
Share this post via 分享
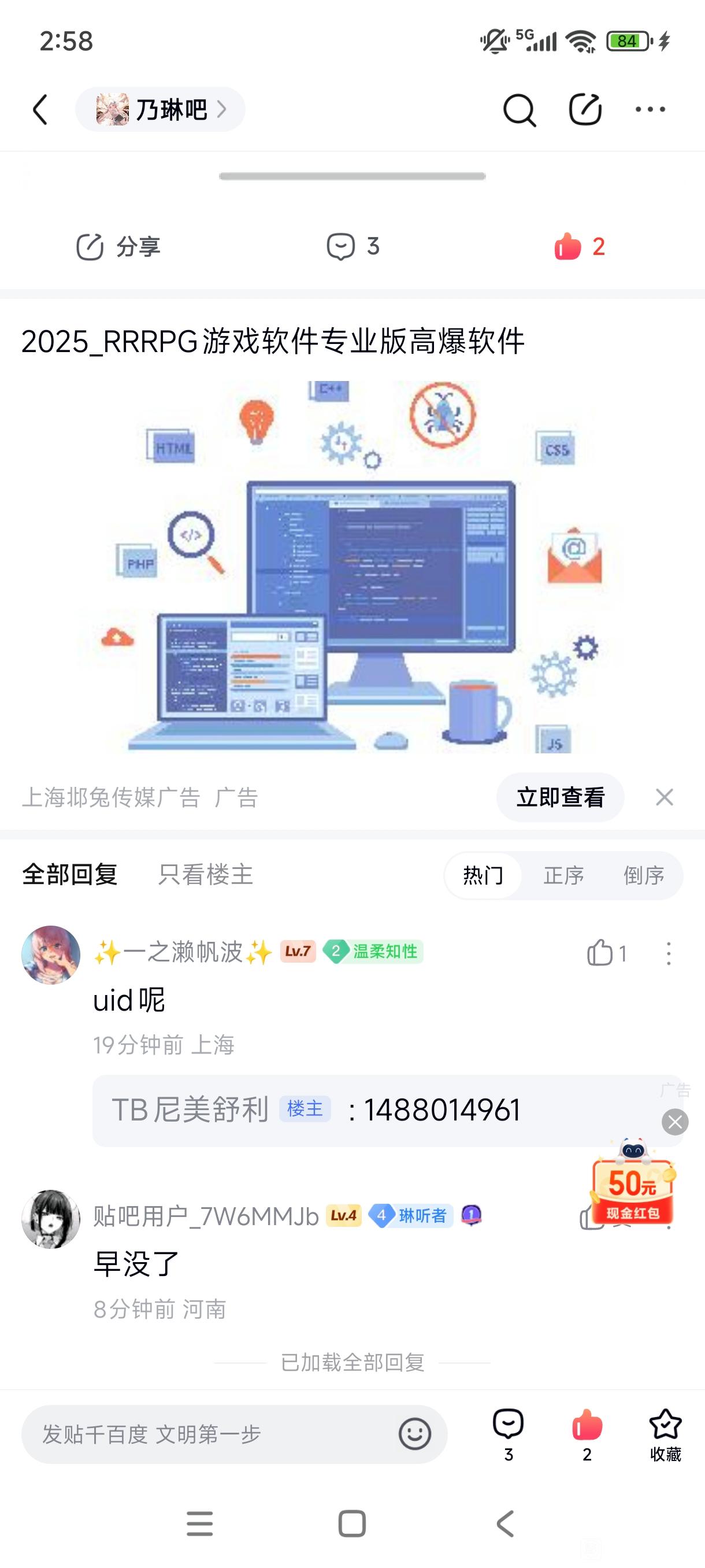point(118,246)
